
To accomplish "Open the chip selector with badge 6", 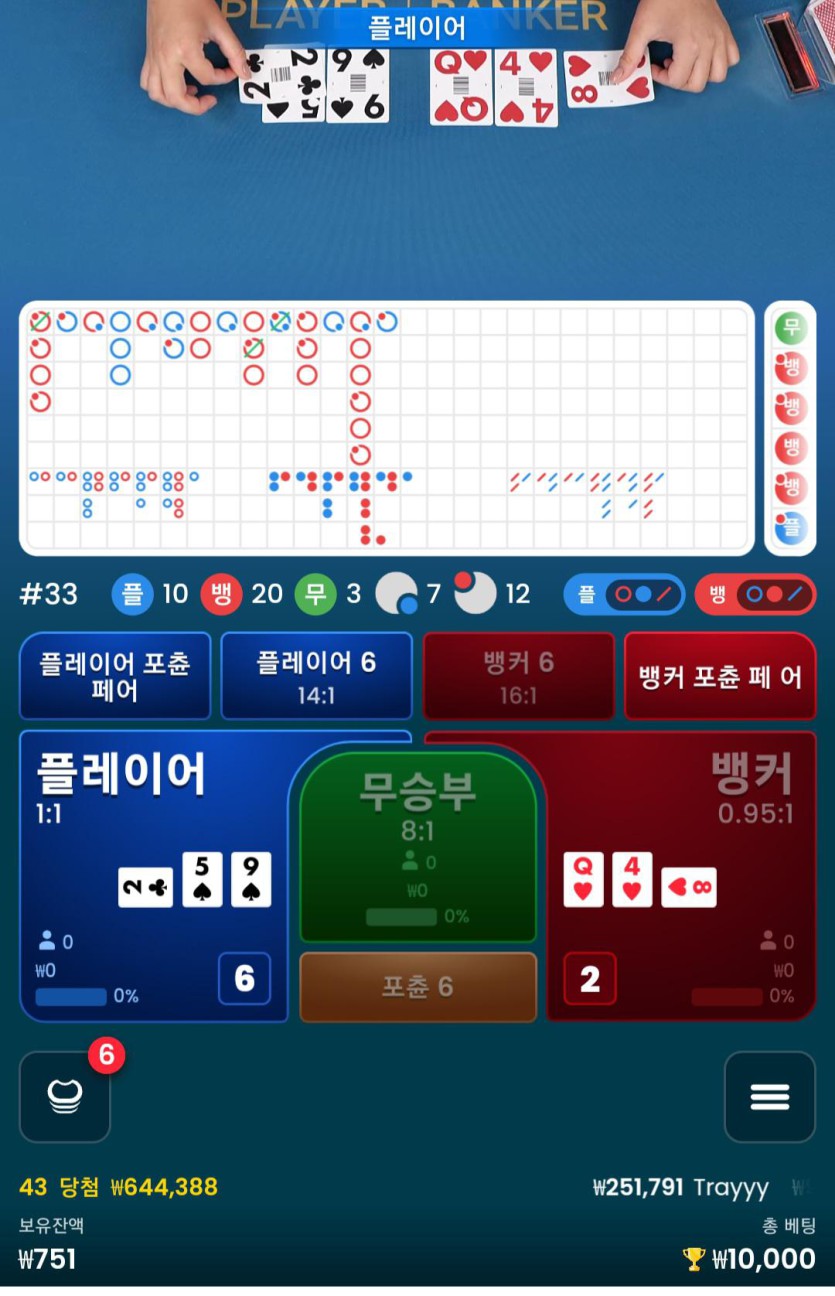I will (x=65, y=1096).
